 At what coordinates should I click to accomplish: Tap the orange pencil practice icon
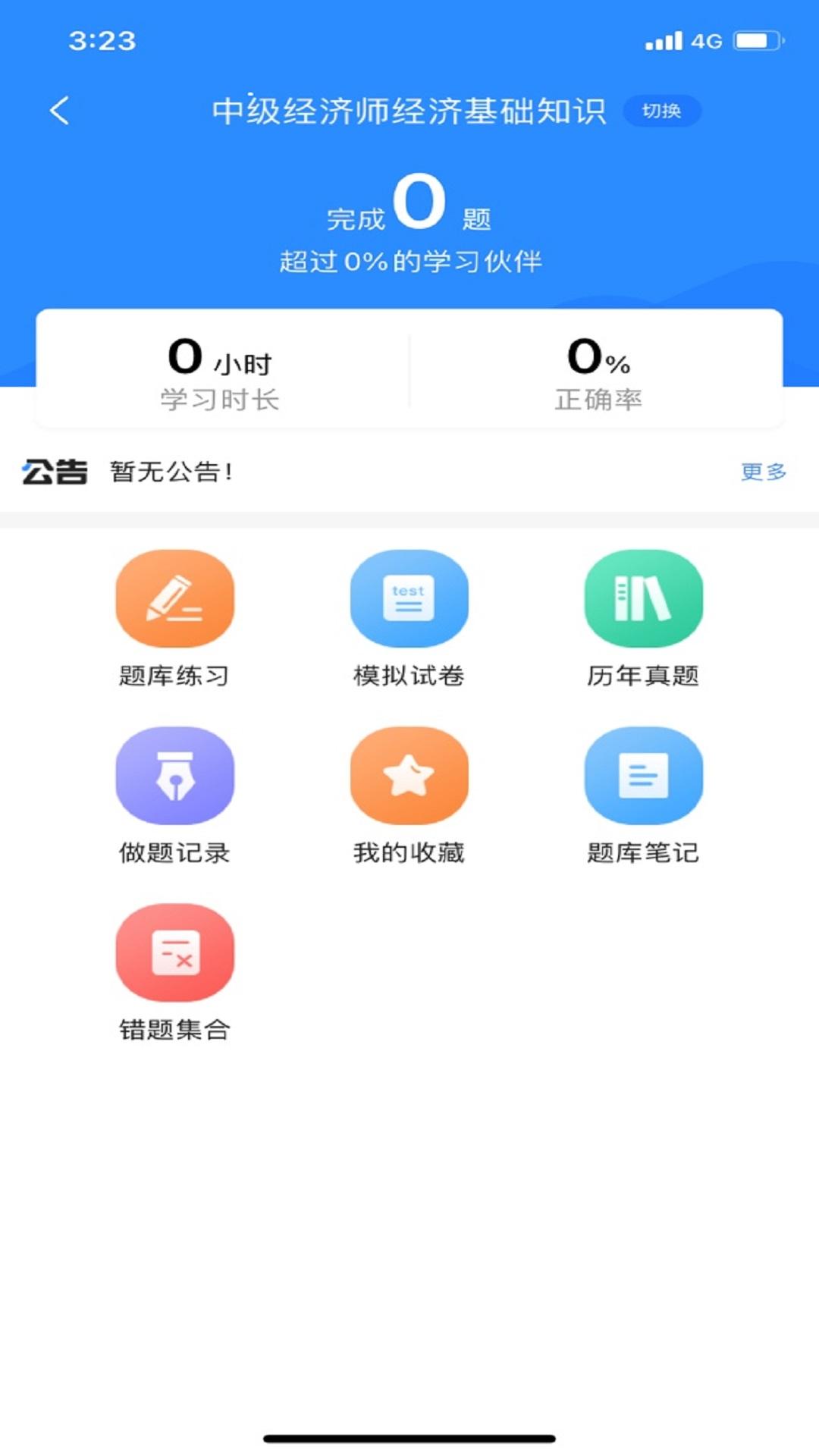coord(174,599)
